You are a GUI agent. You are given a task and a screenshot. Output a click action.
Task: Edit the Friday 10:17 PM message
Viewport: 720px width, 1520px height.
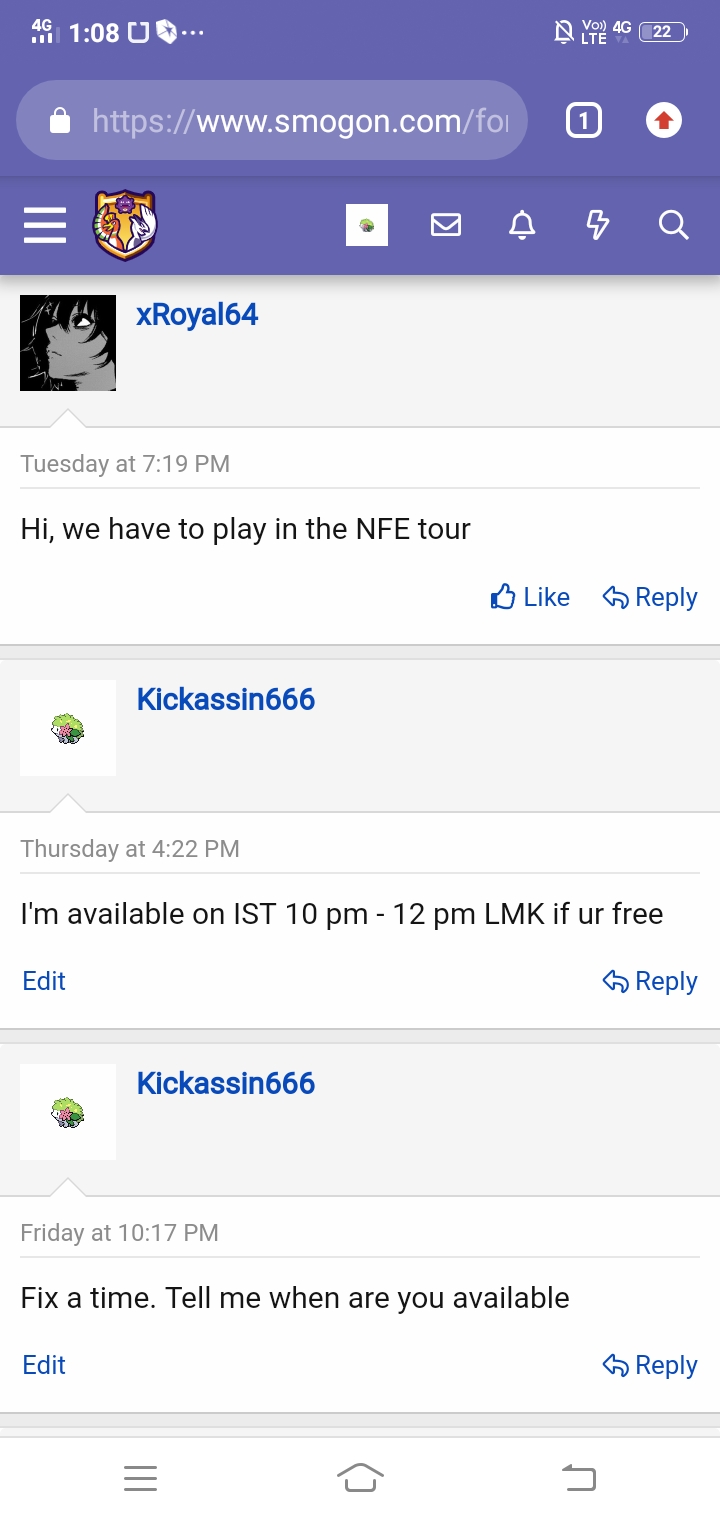tap(44, 1365)
